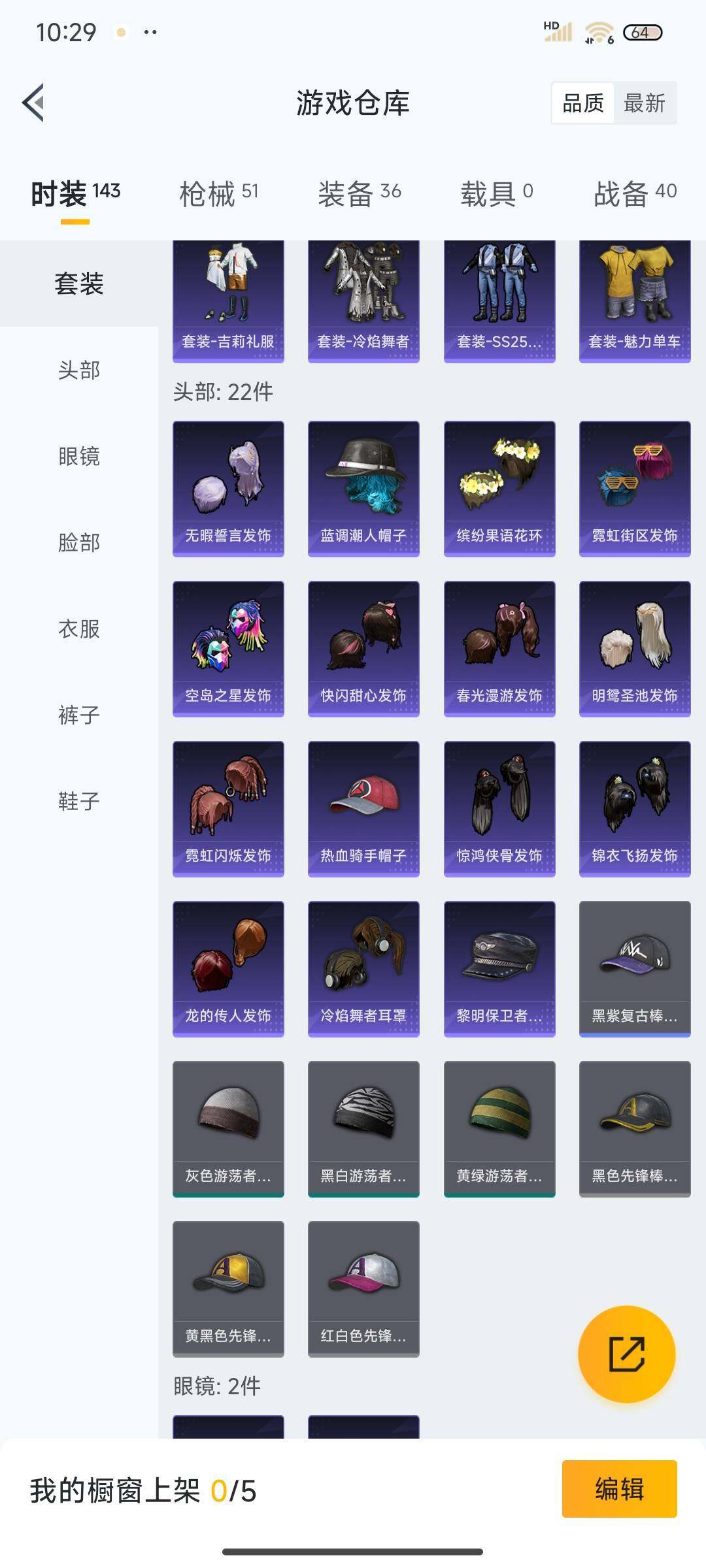Image resolution: width=706 pixels, height=1568 pixels.
Task: Tap the yellow floating share button
Action: tap(627, 1354)
